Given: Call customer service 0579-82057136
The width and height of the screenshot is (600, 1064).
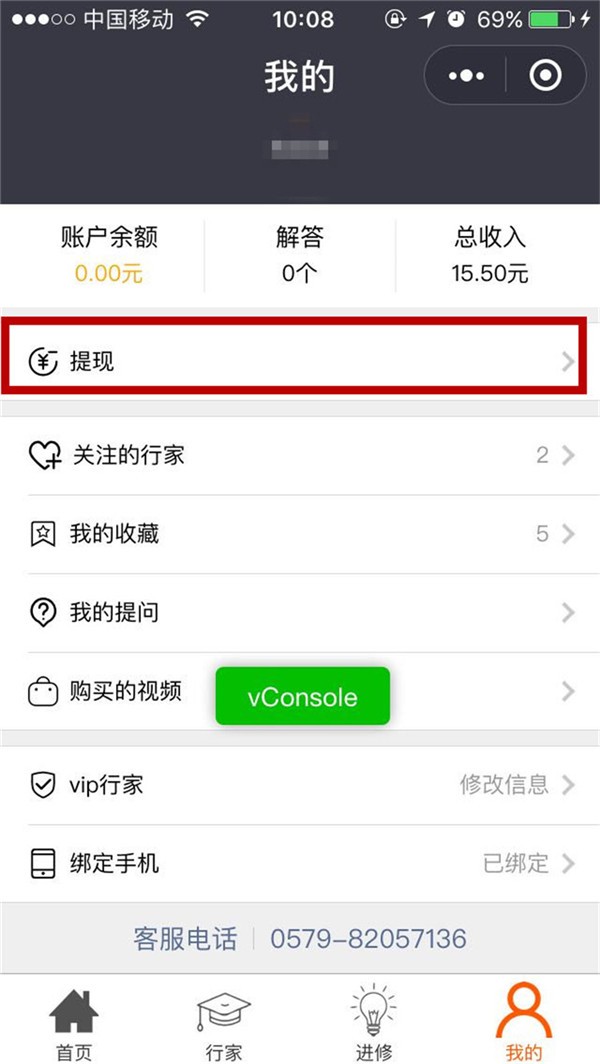Looking at the screenshot, I should (x=368, y=939).
